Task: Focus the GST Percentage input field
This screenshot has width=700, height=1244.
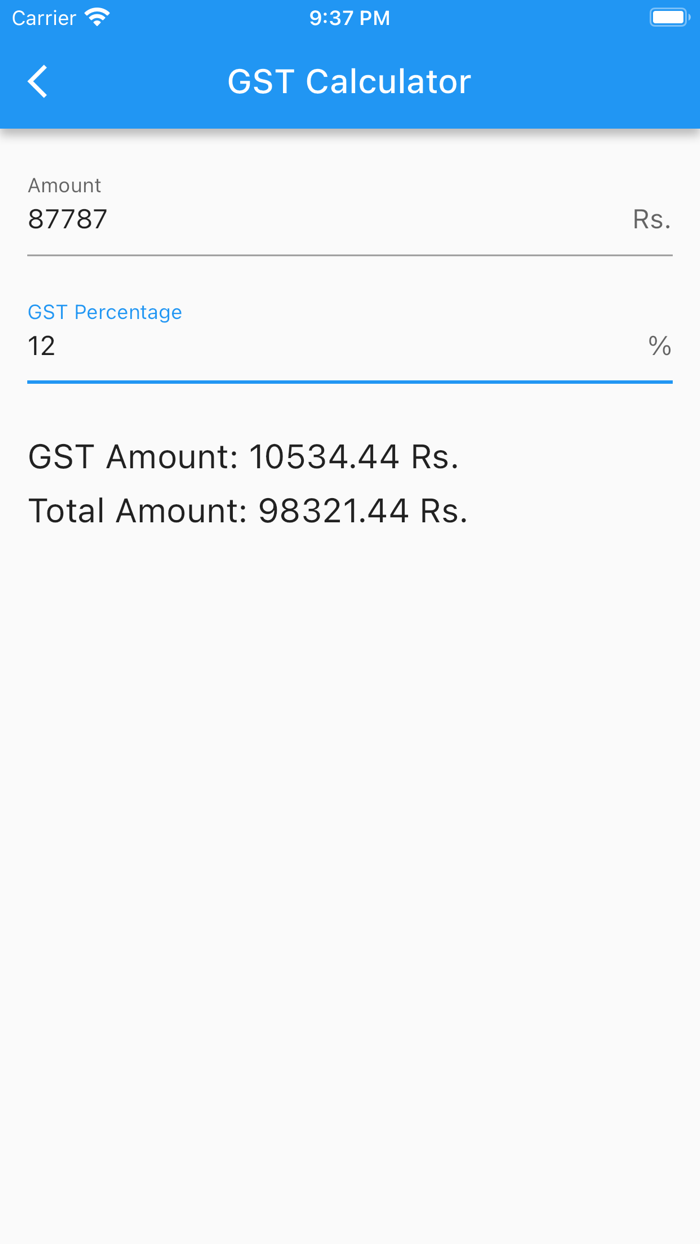Action: 349,341
